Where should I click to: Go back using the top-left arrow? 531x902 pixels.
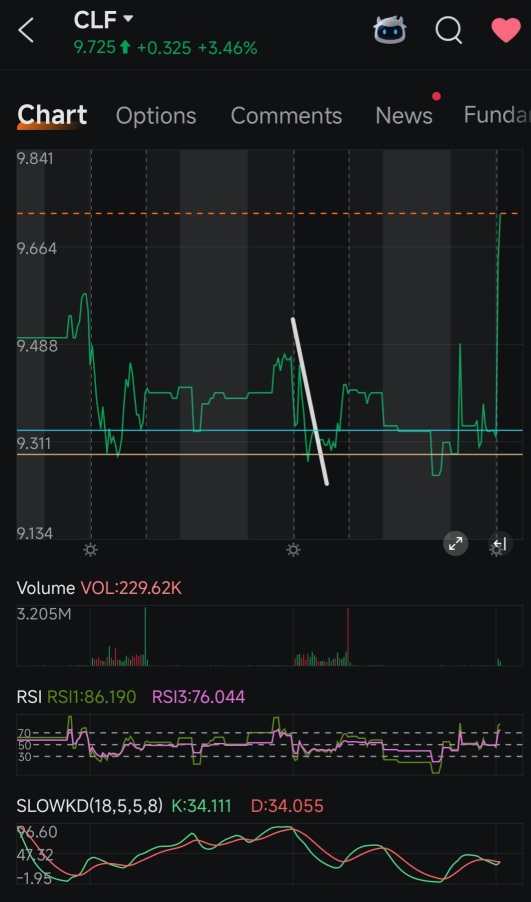[26, 30]
